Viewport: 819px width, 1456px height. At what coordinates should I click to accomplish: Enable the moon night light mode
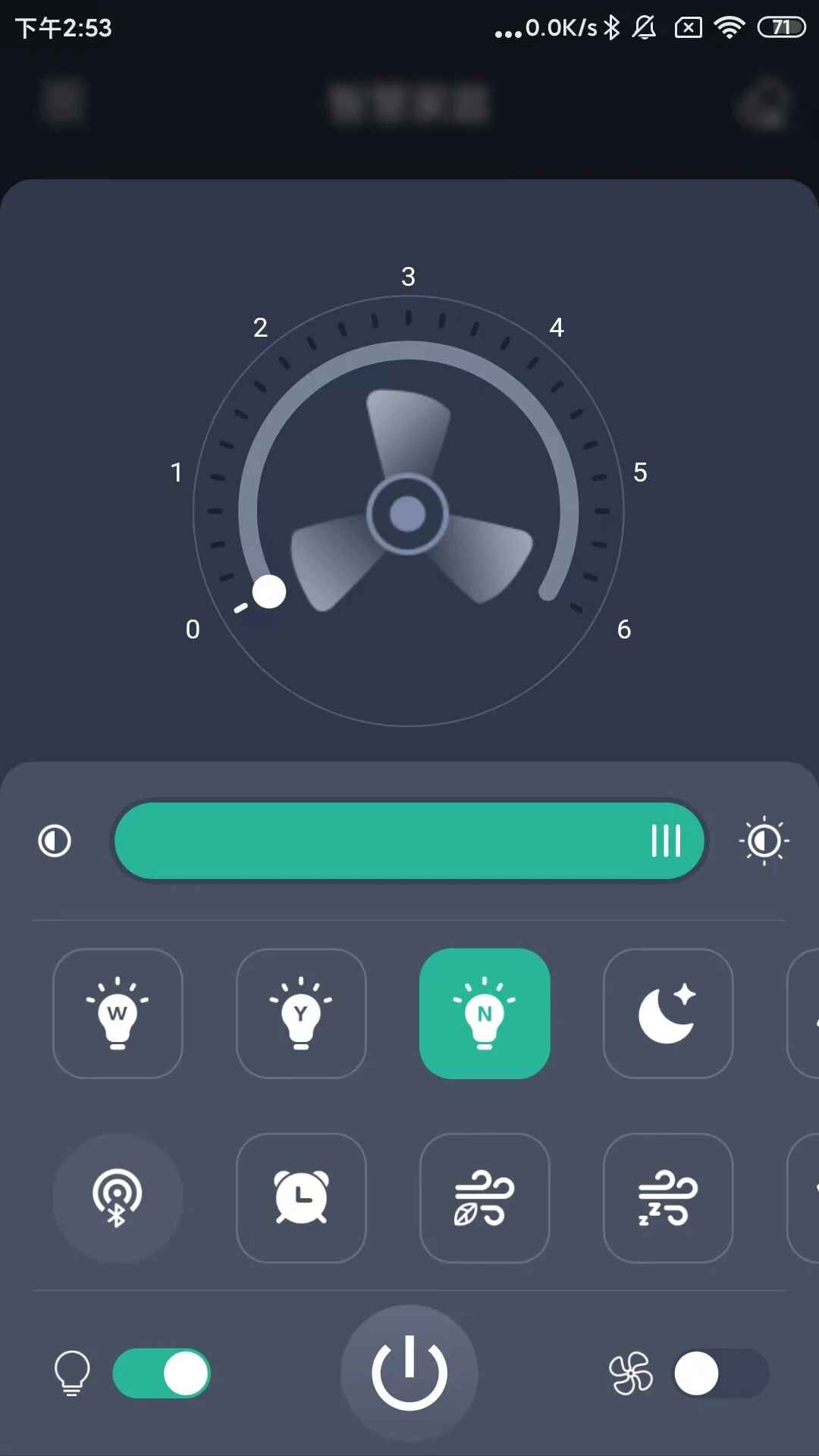point(668,1014)
